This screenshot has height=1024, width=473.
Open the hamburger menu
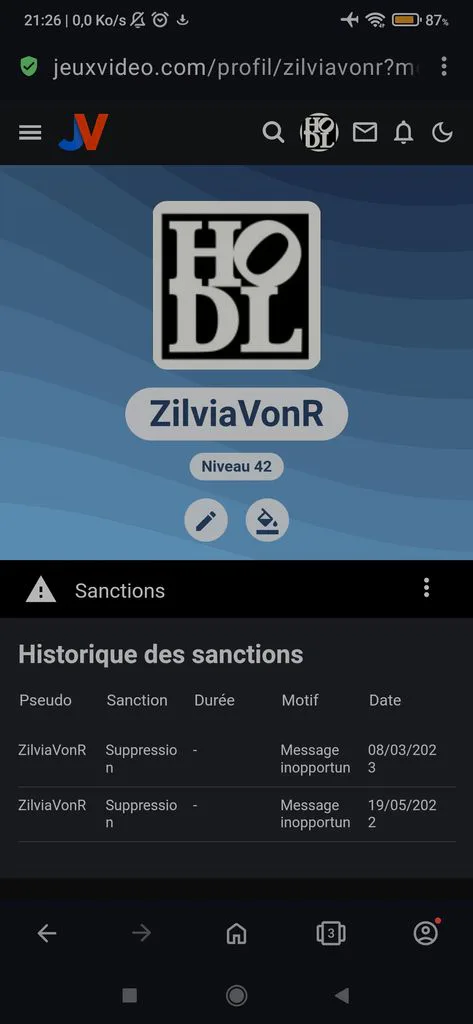pyautogui.click(x=30, y=133)
